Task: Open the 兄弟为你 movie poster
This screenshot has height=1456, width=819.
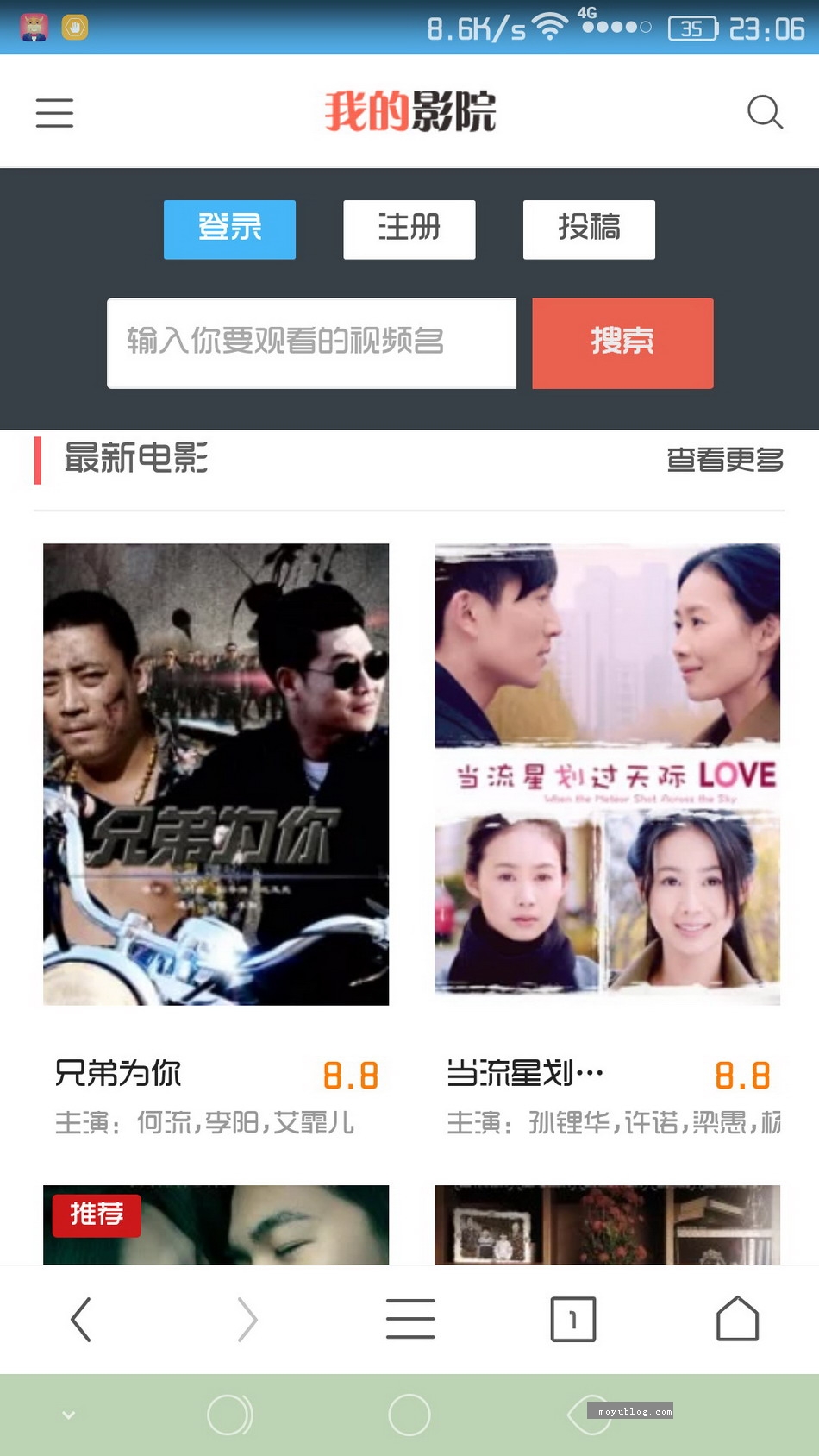Action: click(216, 774)
